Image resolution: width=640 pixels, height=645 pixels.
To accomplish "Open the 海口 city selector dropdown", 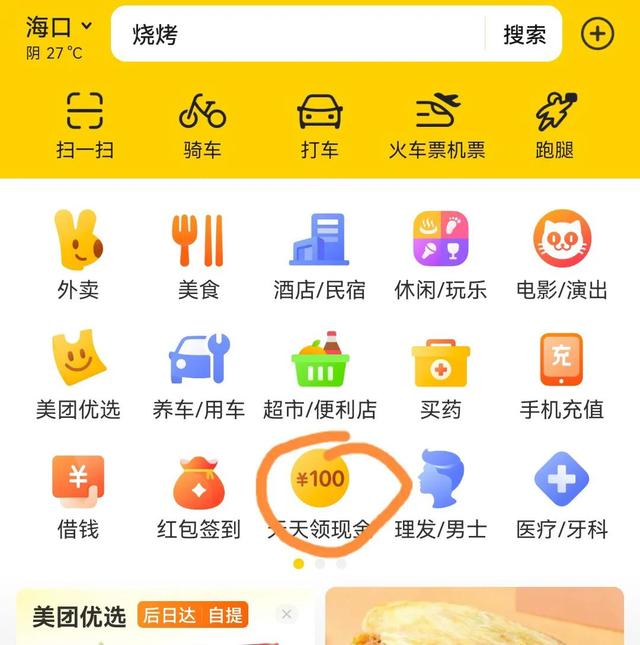I will 59,27.
